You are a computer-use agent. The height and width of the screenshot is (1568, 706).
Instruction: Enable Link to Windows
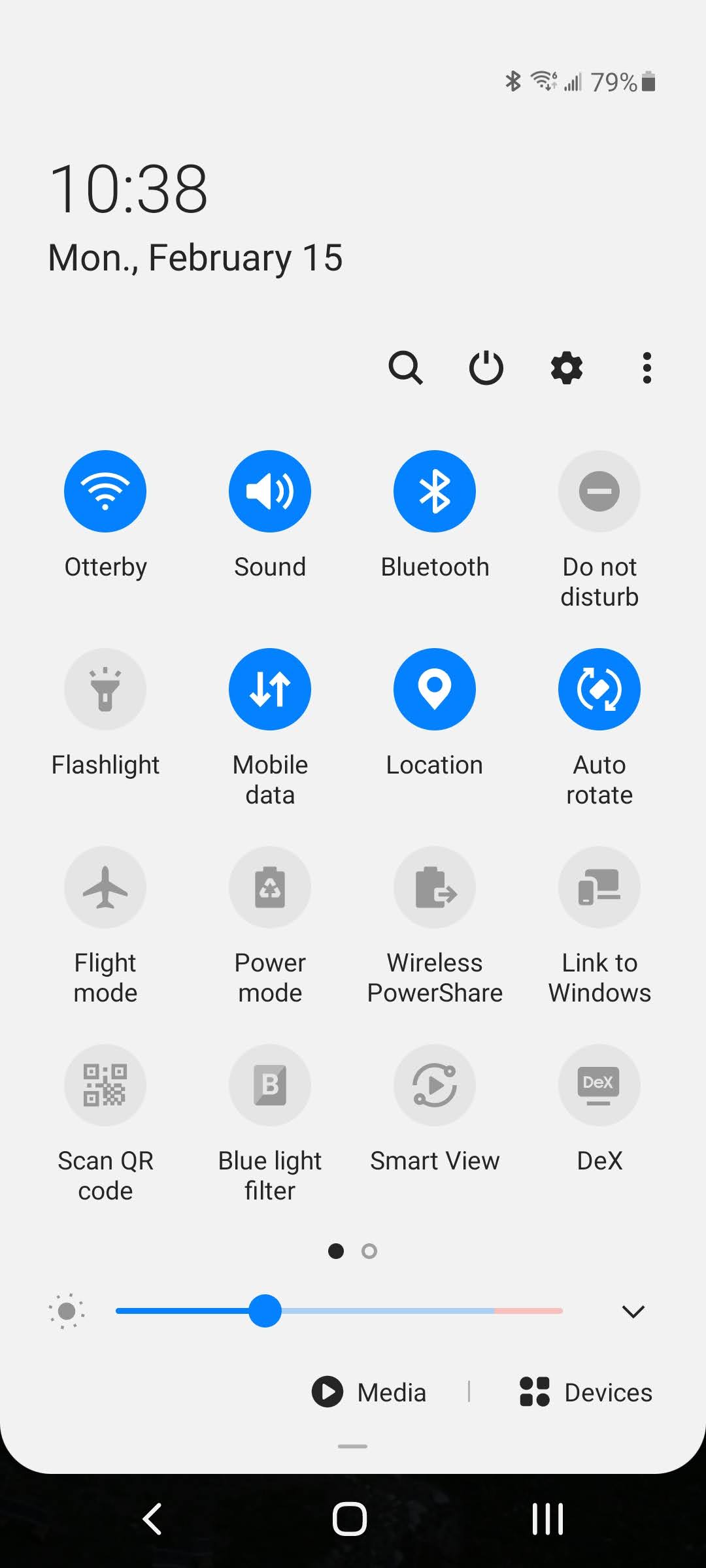coord(599,887)
